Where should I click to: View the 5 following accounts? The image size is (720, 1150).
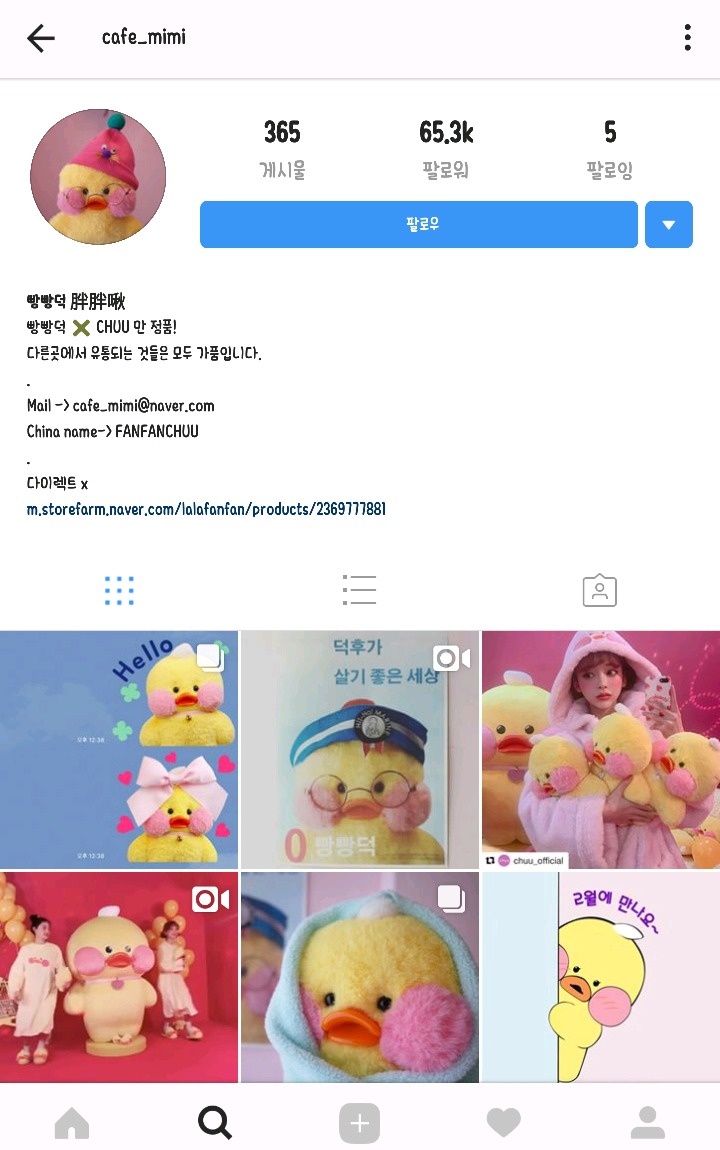tap(609, 148)
